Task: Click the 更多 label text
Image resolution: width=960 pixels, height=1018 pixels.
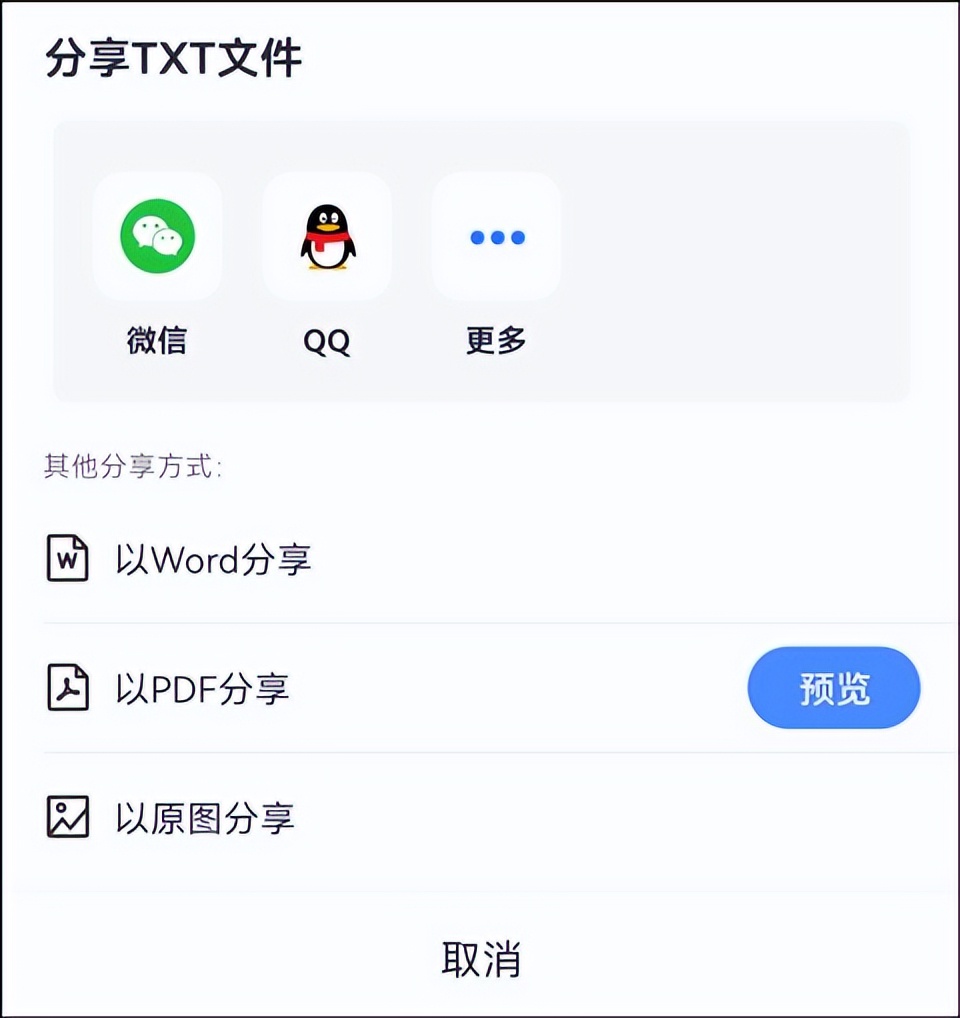Action: click(x=494, y=340)
